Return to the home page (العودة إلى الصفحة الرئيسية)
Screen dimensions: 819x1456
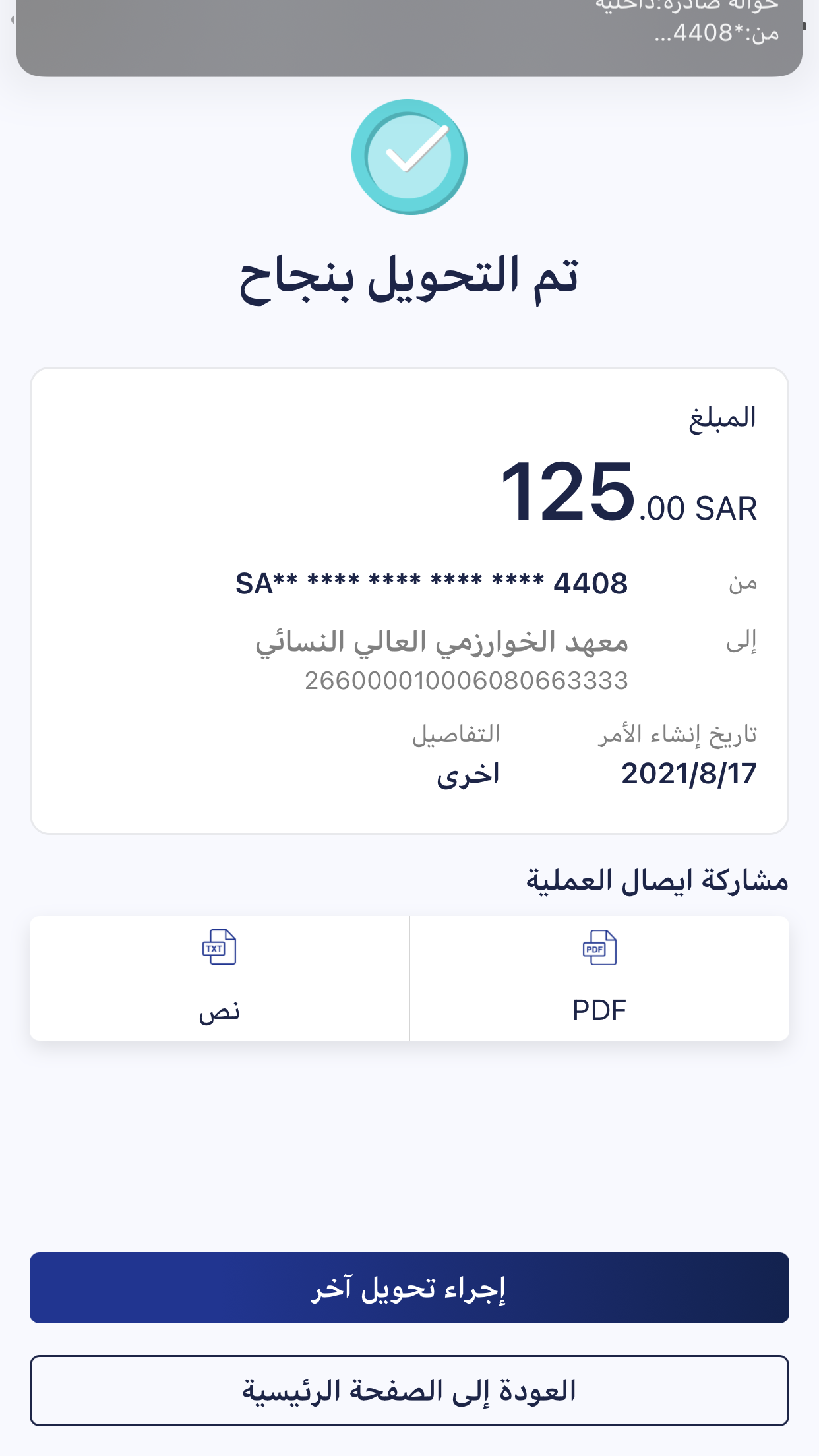(409, 1391)
